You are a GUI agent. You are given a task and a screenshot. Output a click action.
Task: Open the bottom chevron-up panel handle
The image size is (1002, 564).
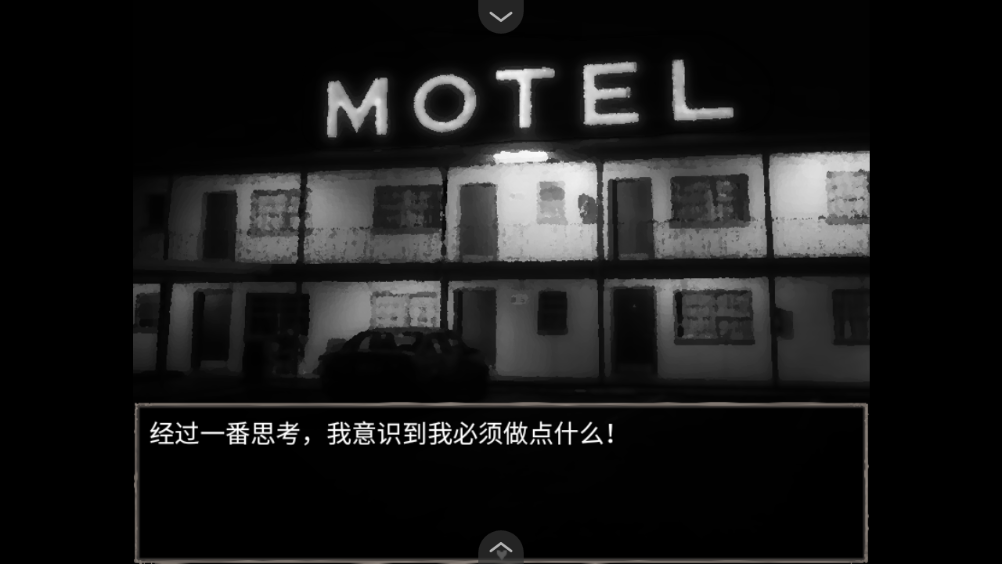coord(501,549)
